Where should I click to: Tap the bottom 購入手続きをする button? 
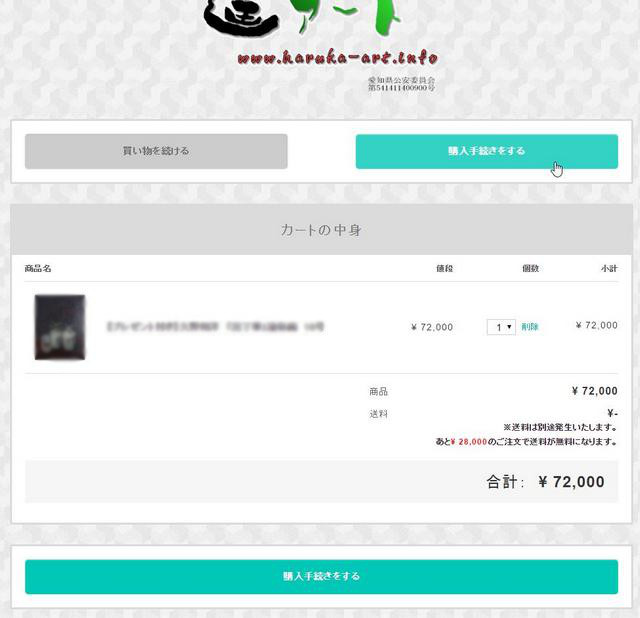point(321,576)
